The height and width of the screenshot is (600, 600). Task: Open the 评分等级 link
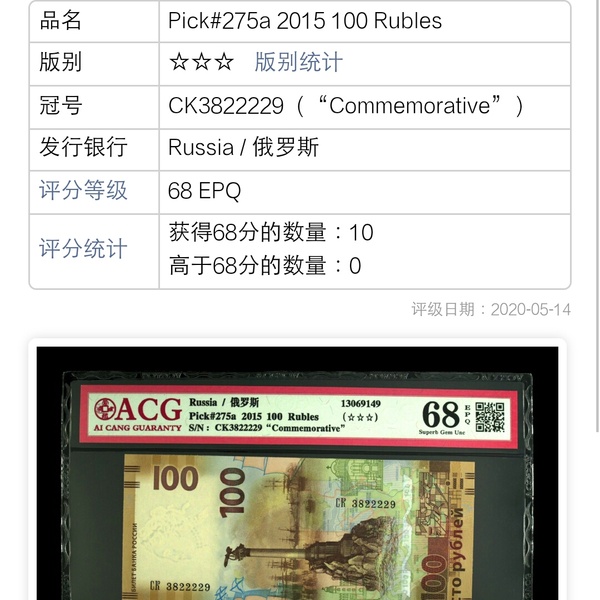click(x=83, y=190)
